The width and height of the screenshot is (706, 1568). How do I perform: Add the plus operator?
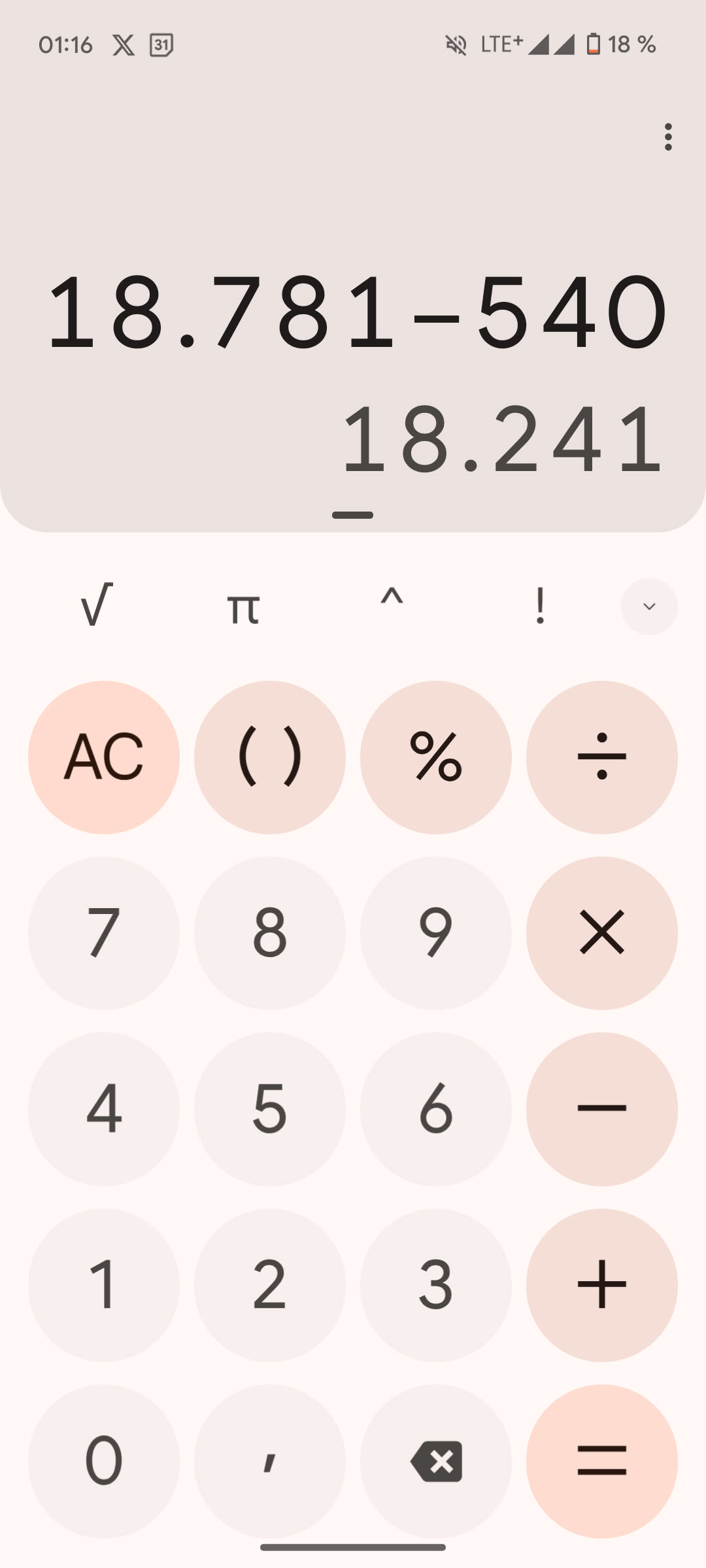[x=601, y=1284]
